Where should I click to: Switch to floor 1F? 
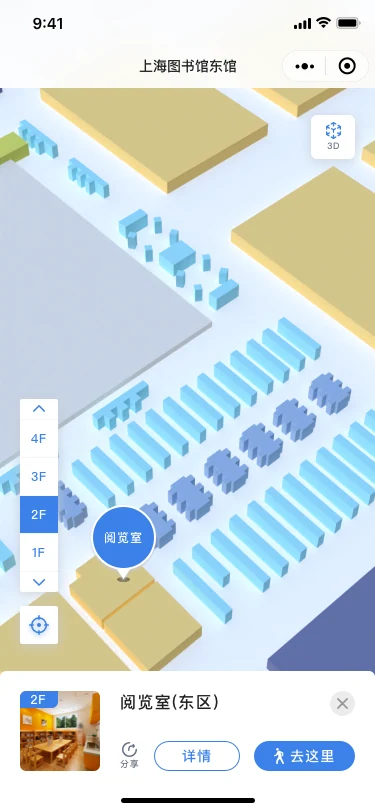[x=39, y=553]
